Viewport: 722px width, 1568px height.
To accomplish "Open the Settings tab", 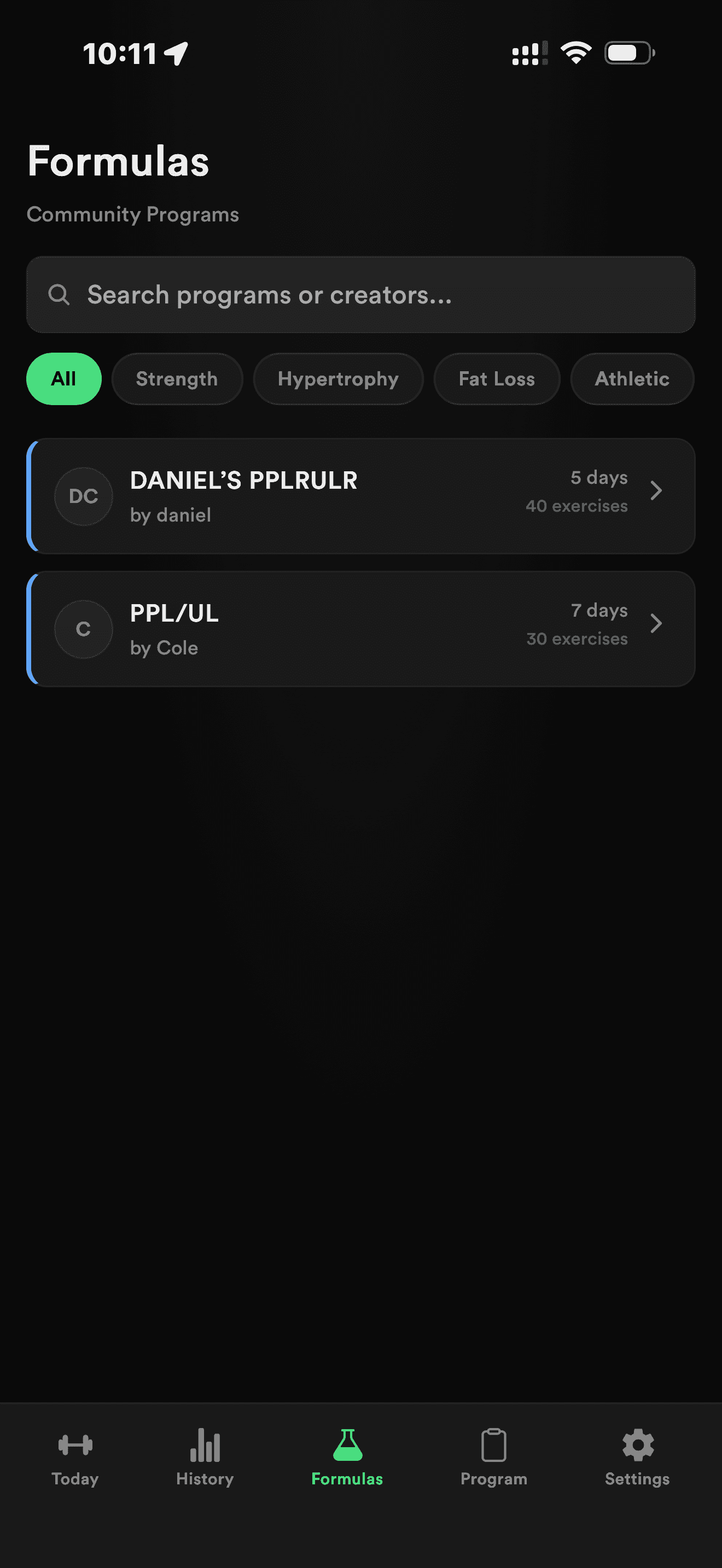I will click(637, 1457).
